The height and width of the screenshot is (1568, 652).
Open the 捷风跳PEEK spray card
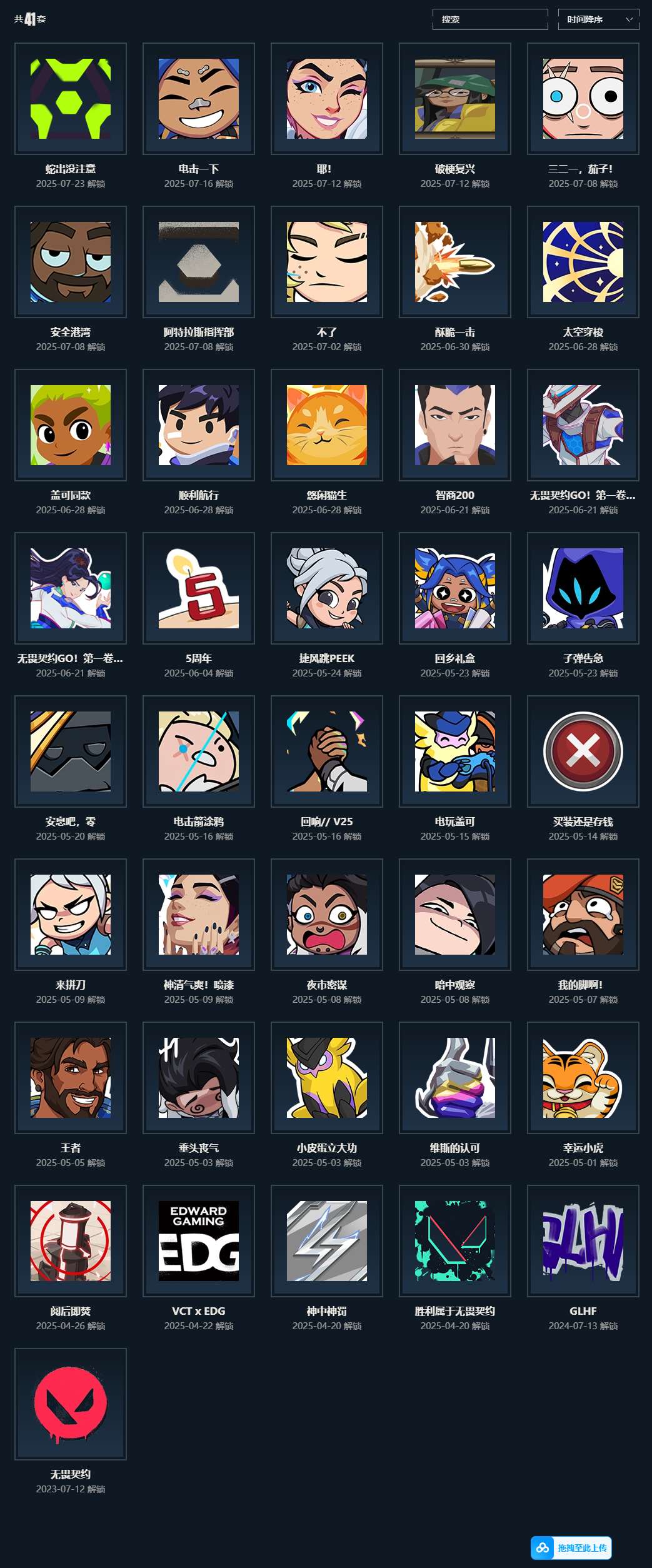click(327, 588)
